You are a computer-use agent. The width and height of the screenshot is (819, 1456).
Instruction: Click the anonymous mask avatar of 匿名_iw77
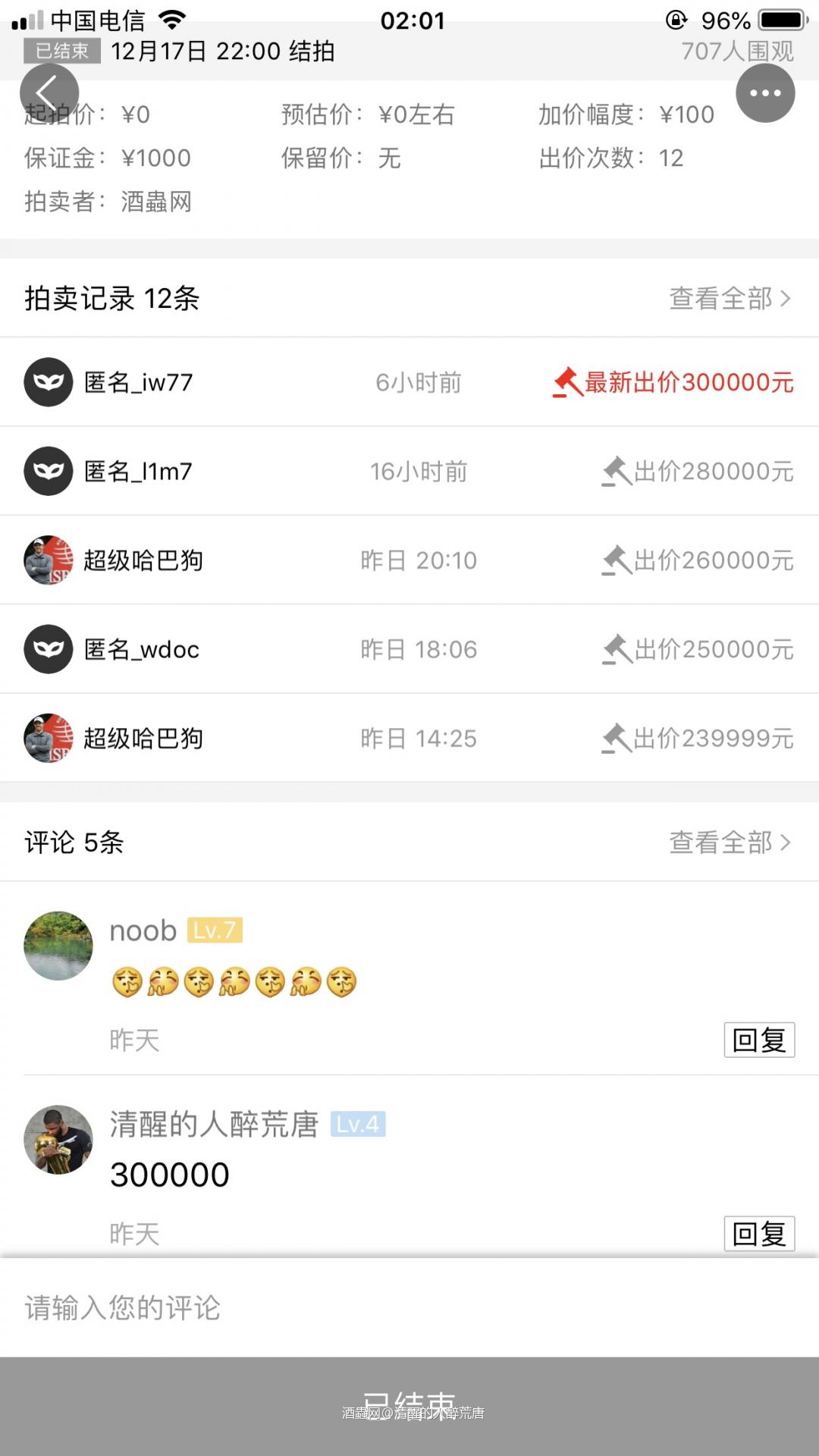(x=48, y=382)
